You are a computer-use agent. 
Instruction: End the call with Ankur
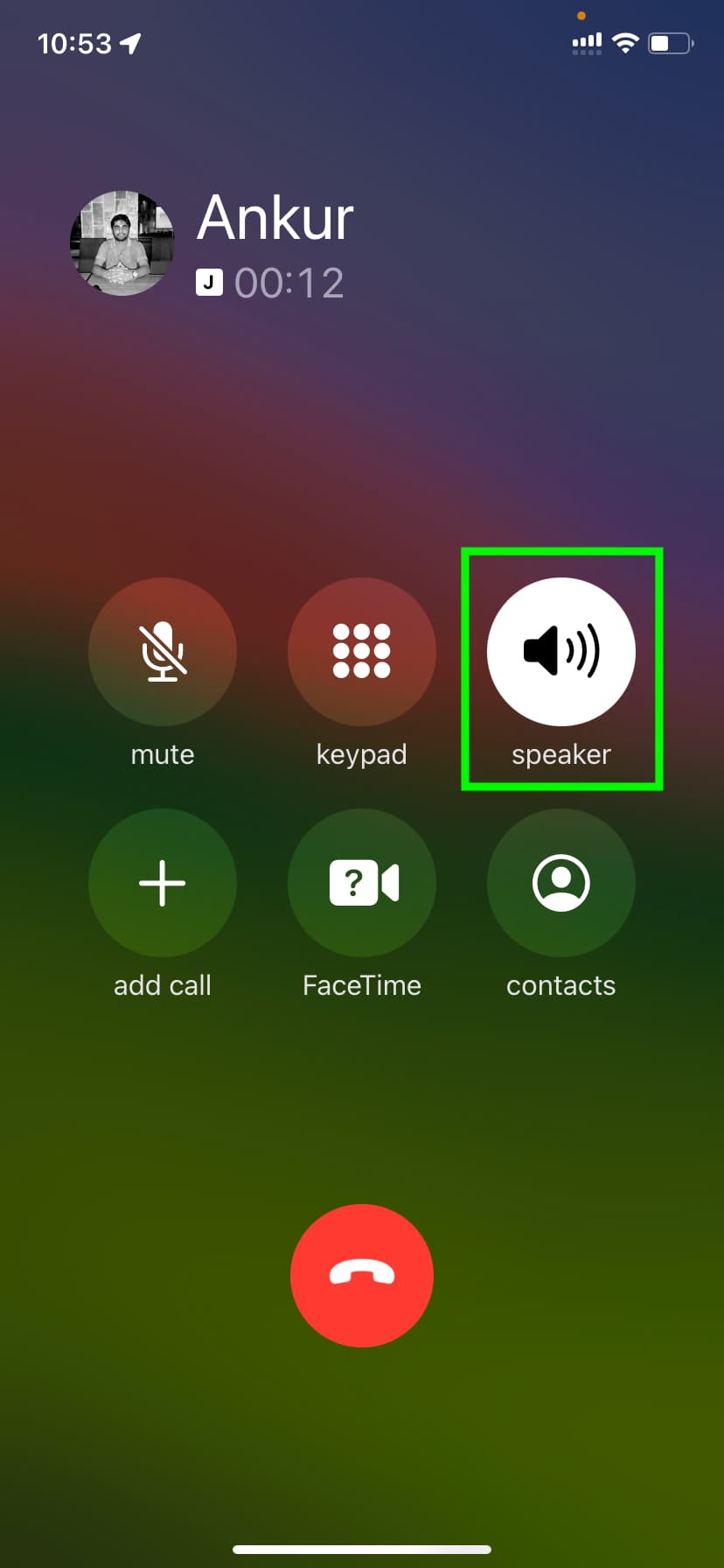pyautogui.click(x=361, y=1275)
